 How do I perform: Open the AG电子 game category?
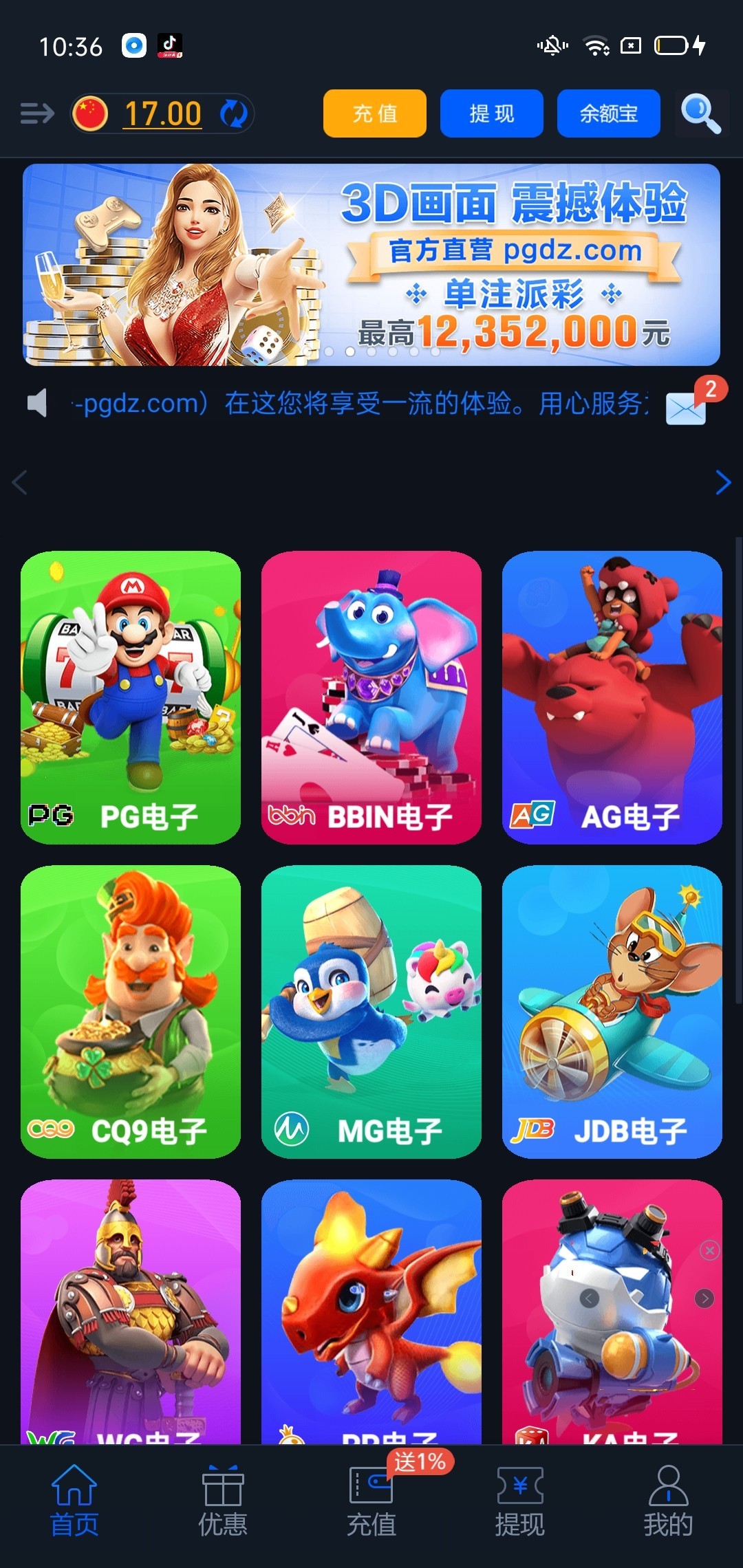click(612, 697)
